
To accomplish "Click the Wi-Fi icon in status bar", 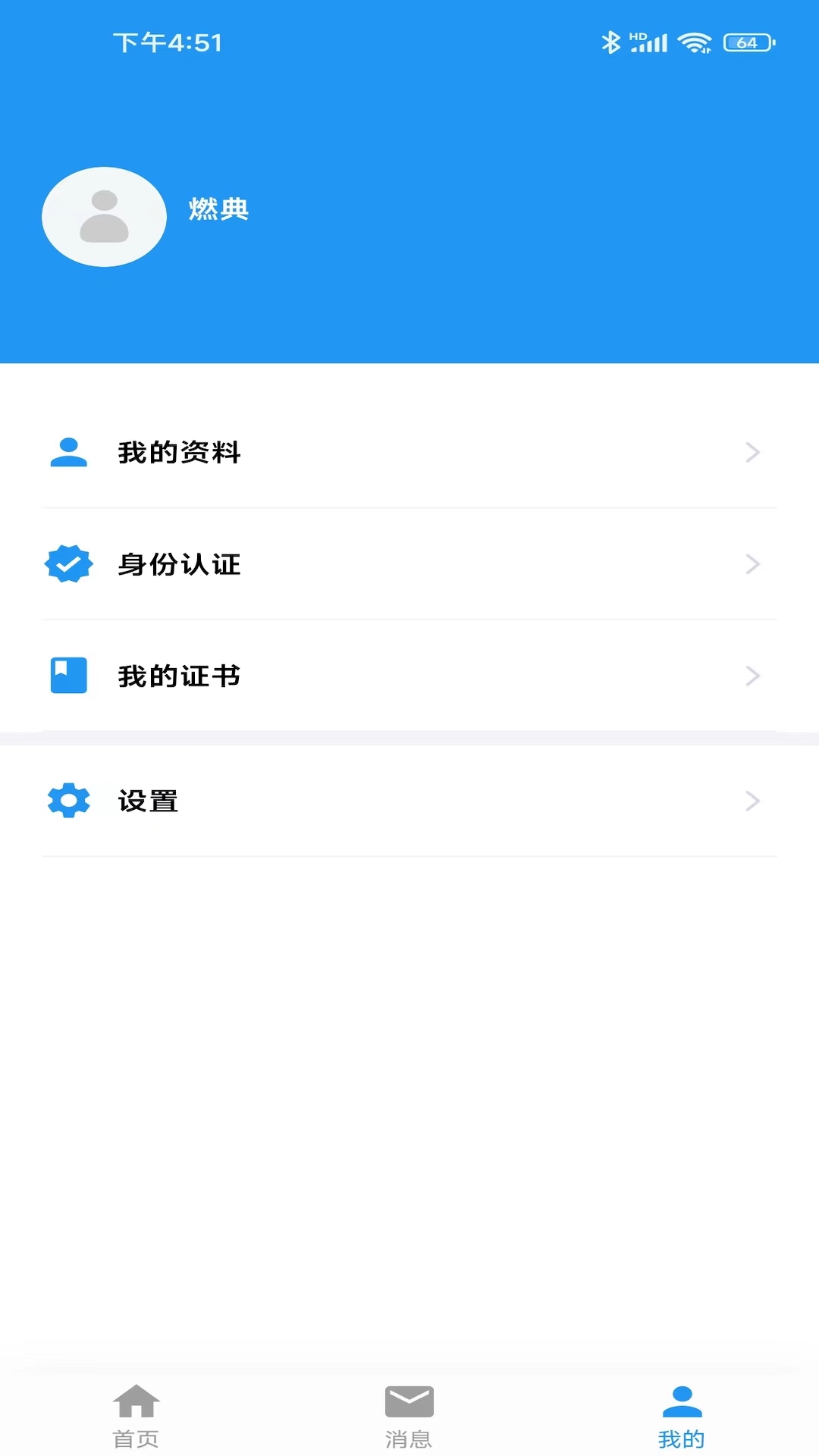I will pyautogui.click(x=695, y=42).
